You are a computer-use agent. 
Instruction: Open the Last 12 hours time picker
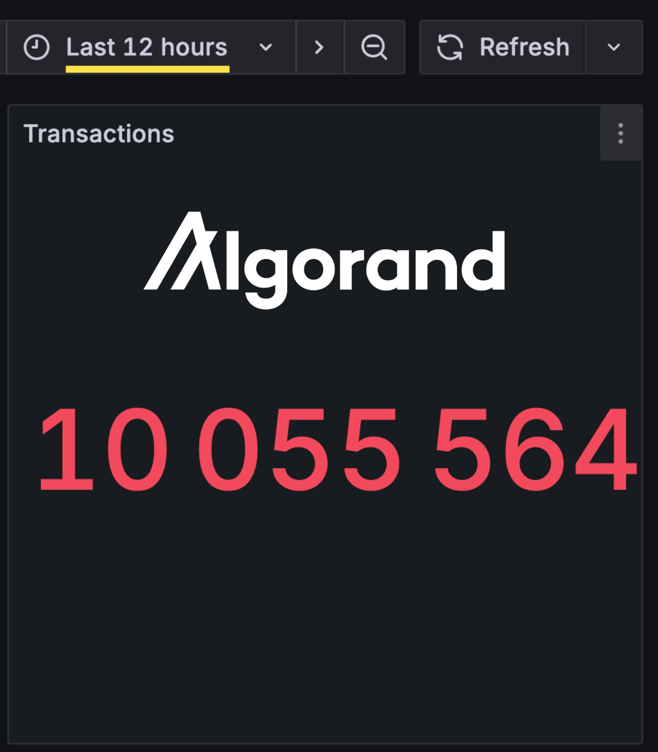[x=150, y=47]
